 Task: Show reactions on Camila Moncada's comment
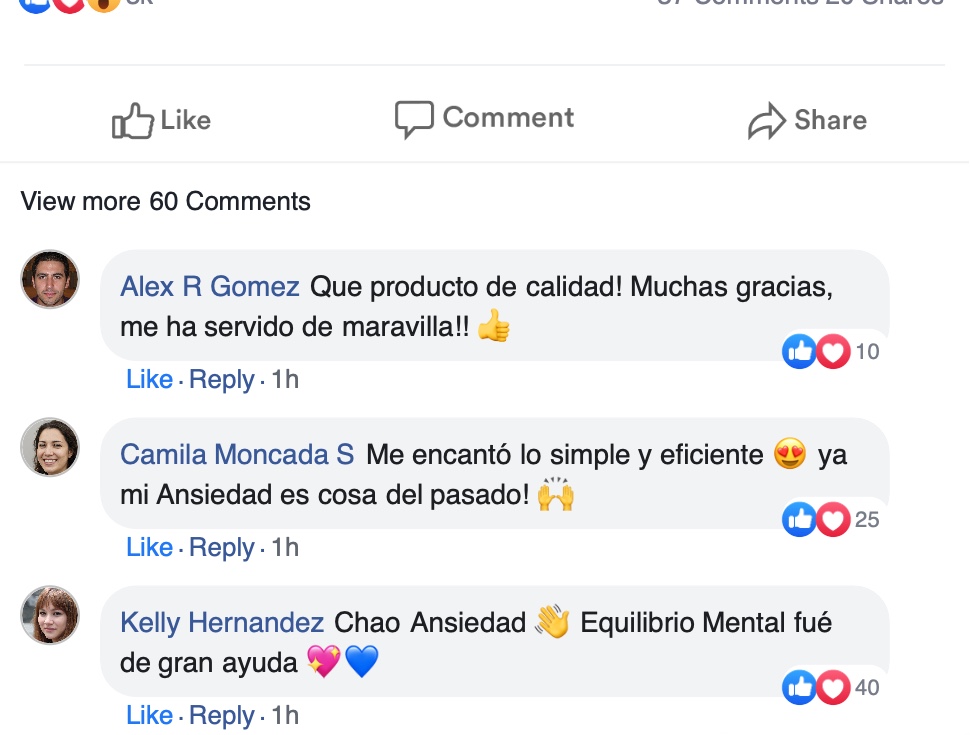coord(830,519)
